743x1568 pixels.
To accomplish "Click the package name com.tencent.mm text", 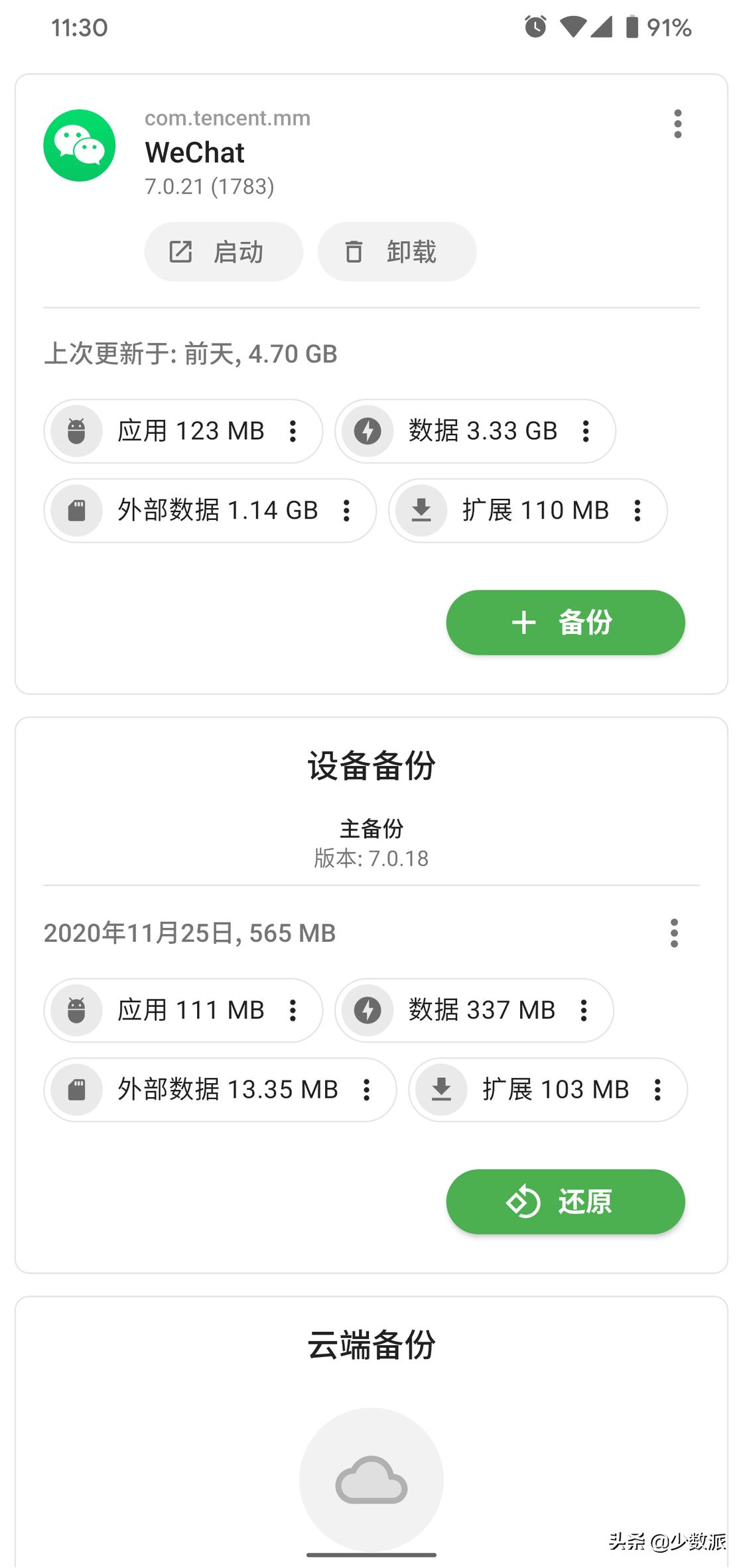I will pos(228,118).
